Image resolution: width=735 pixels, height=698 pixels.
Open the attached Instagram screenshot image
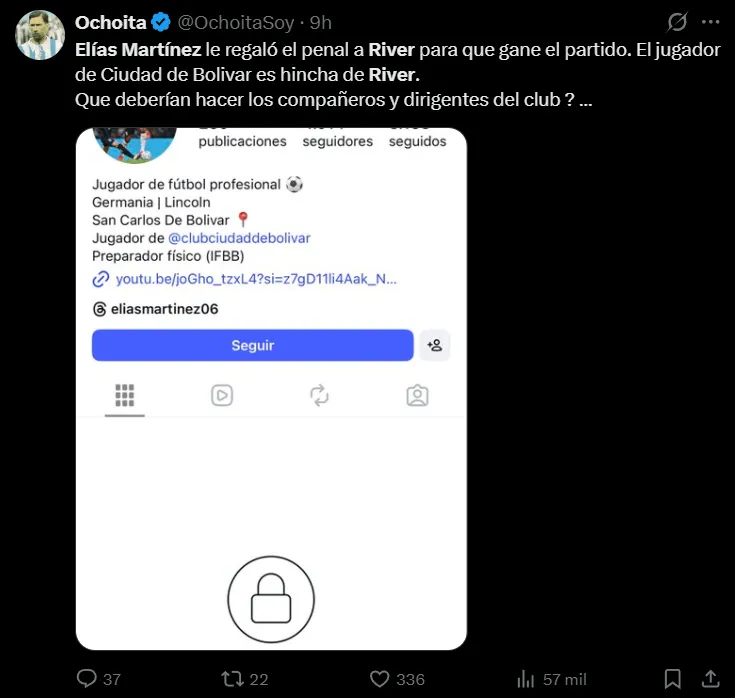(x=271, y=390)
